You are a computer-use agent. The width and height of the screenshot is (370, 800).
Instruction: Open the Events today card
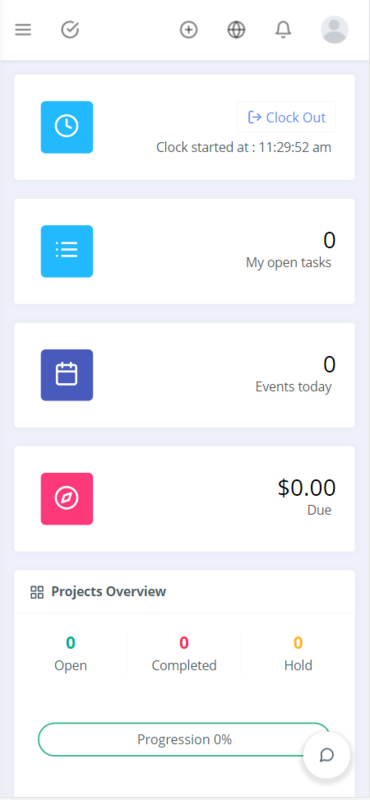(184, 375)
